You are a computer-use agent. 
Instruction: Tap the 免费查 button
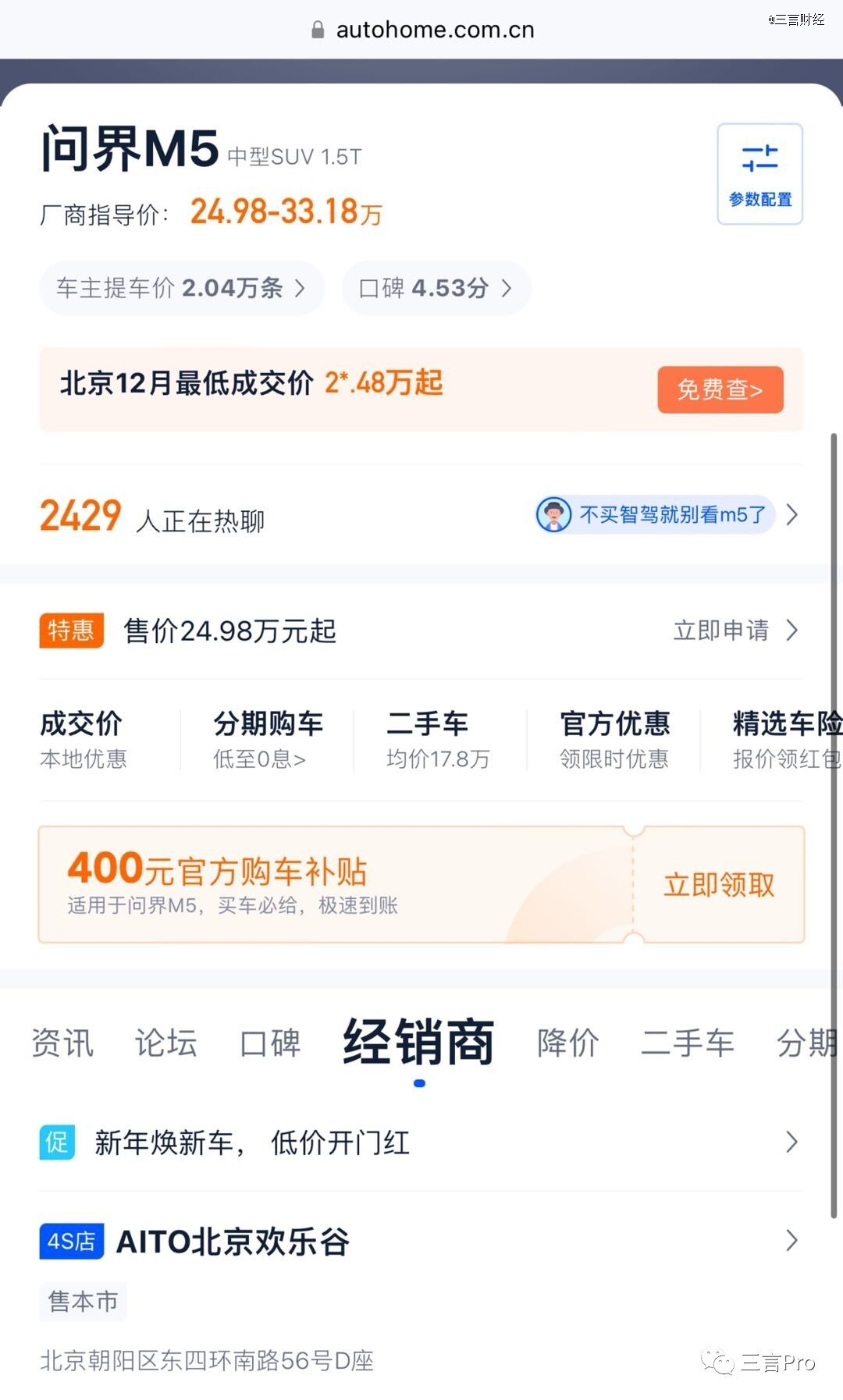720,389
